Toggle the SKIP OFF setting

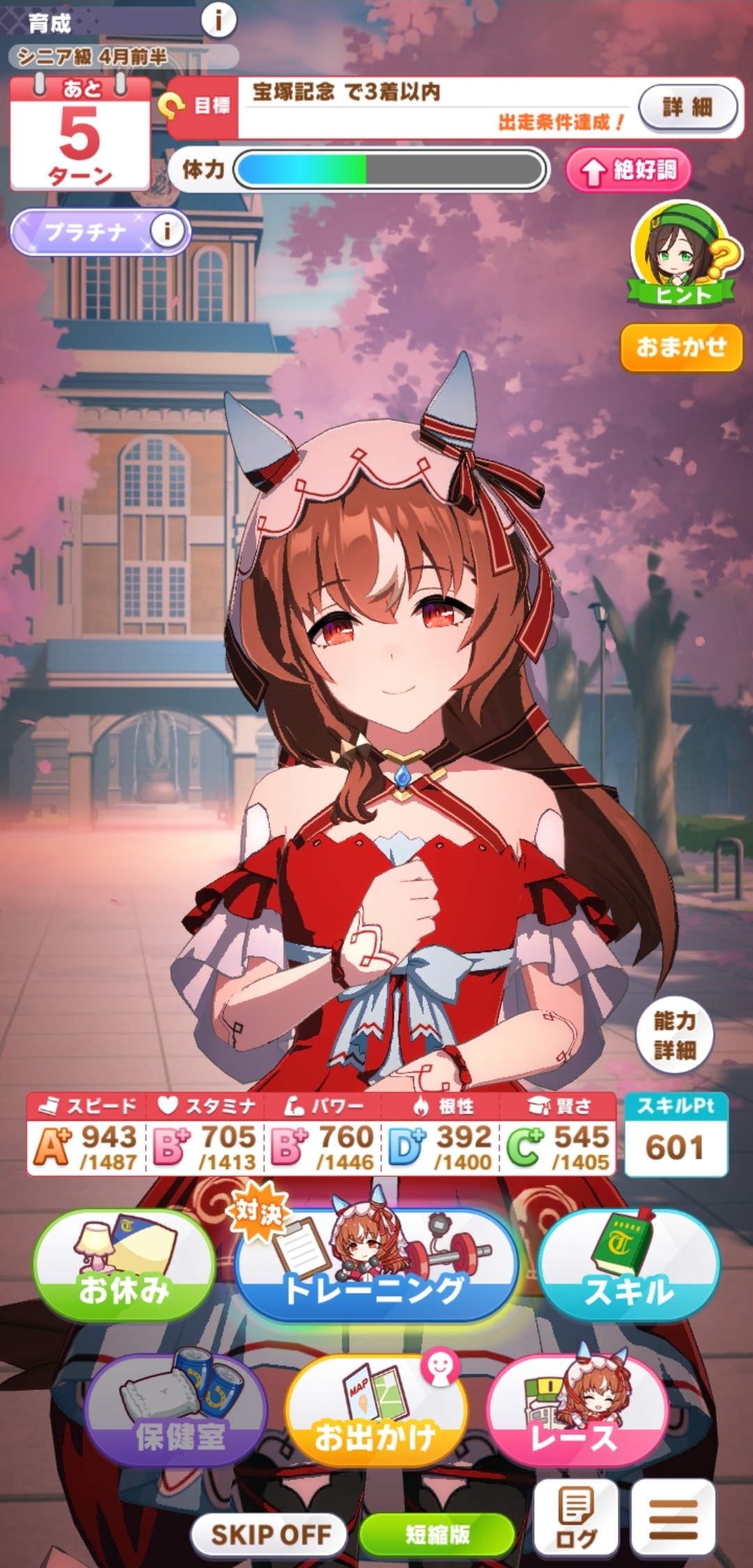click(271, 1534)
